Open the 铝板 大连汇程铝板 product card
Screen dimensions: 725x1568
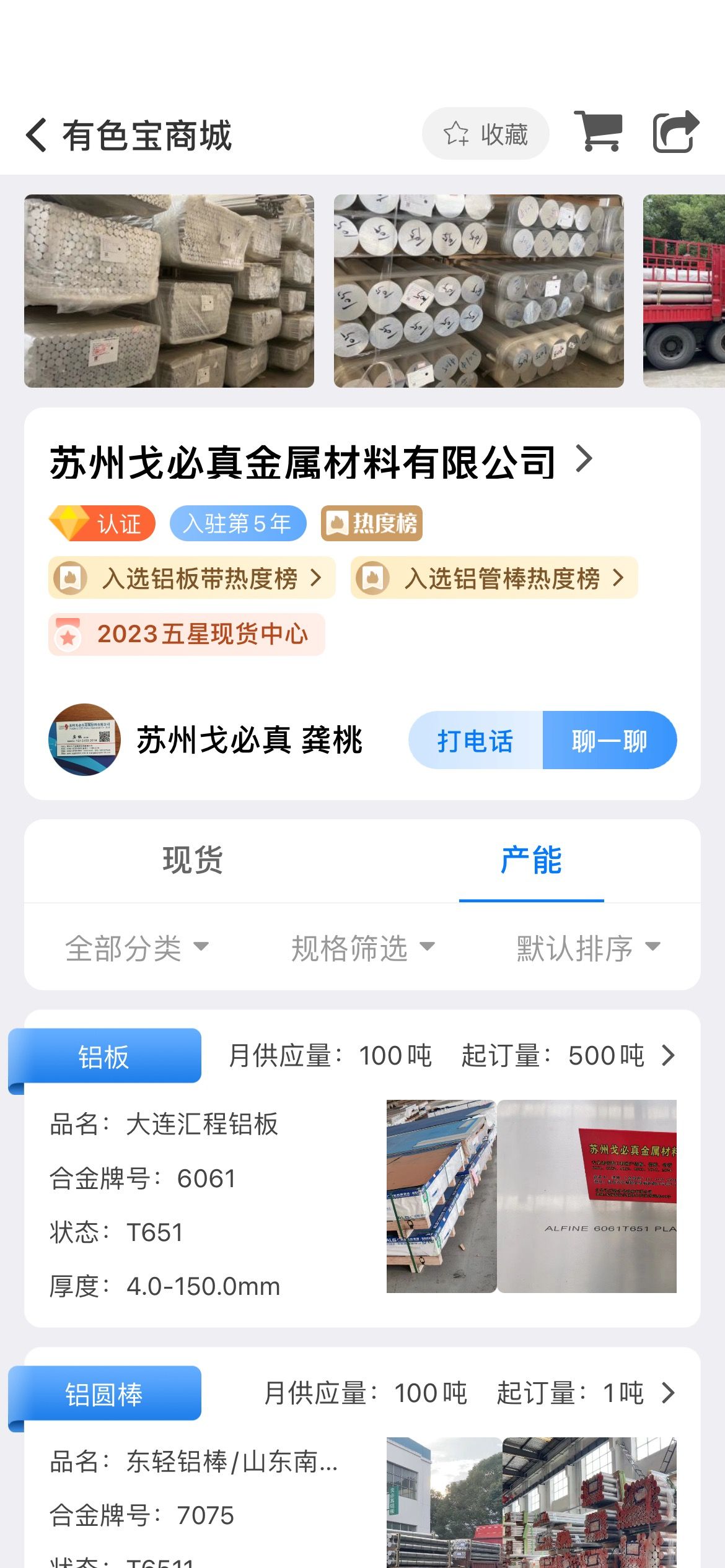(362, 1169)
